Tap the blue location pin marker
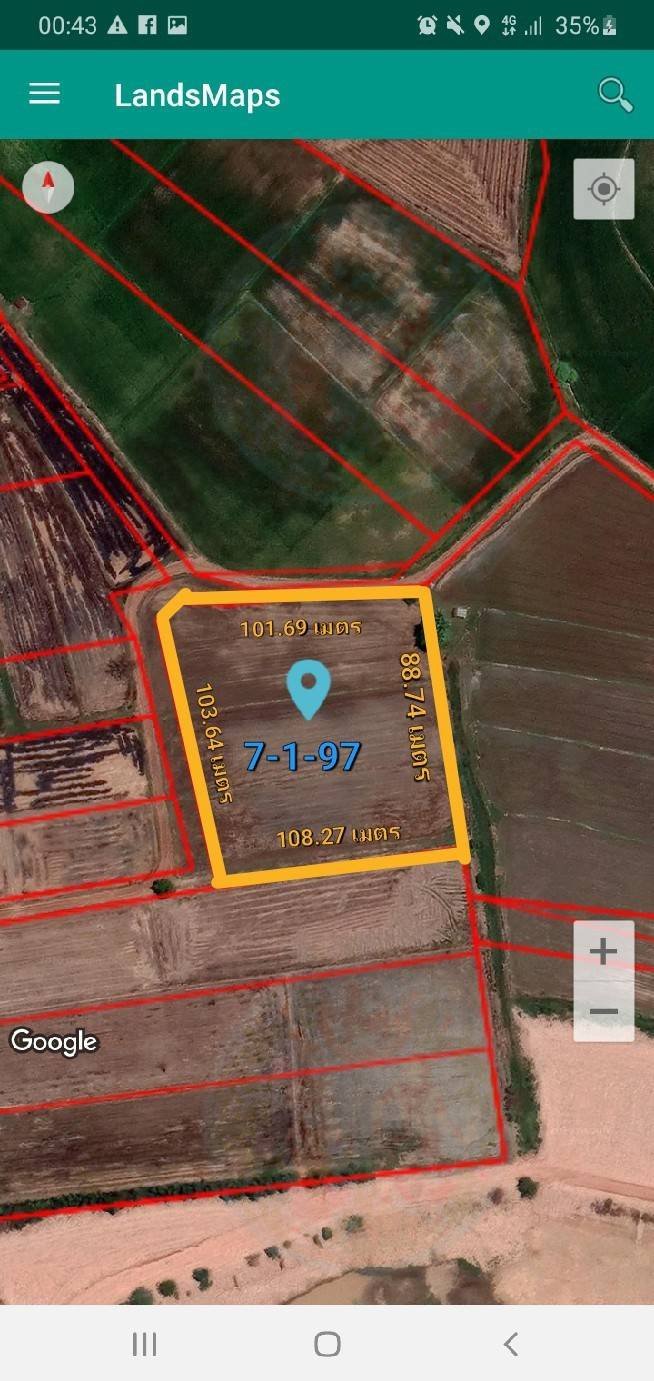Viewport: 654px width, 1381px height. tap(308, 689)
